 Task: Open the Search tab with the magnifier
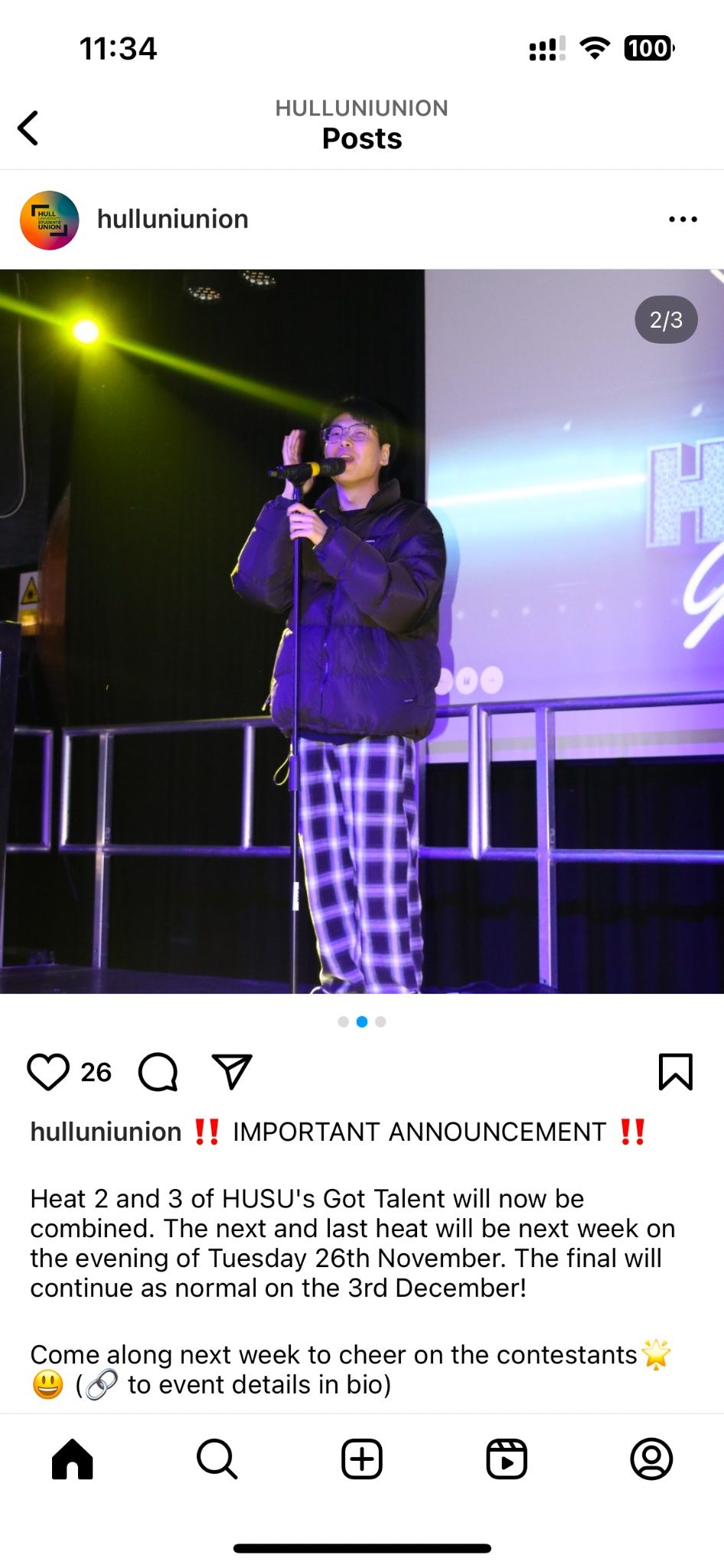[x=217, y=1459]
